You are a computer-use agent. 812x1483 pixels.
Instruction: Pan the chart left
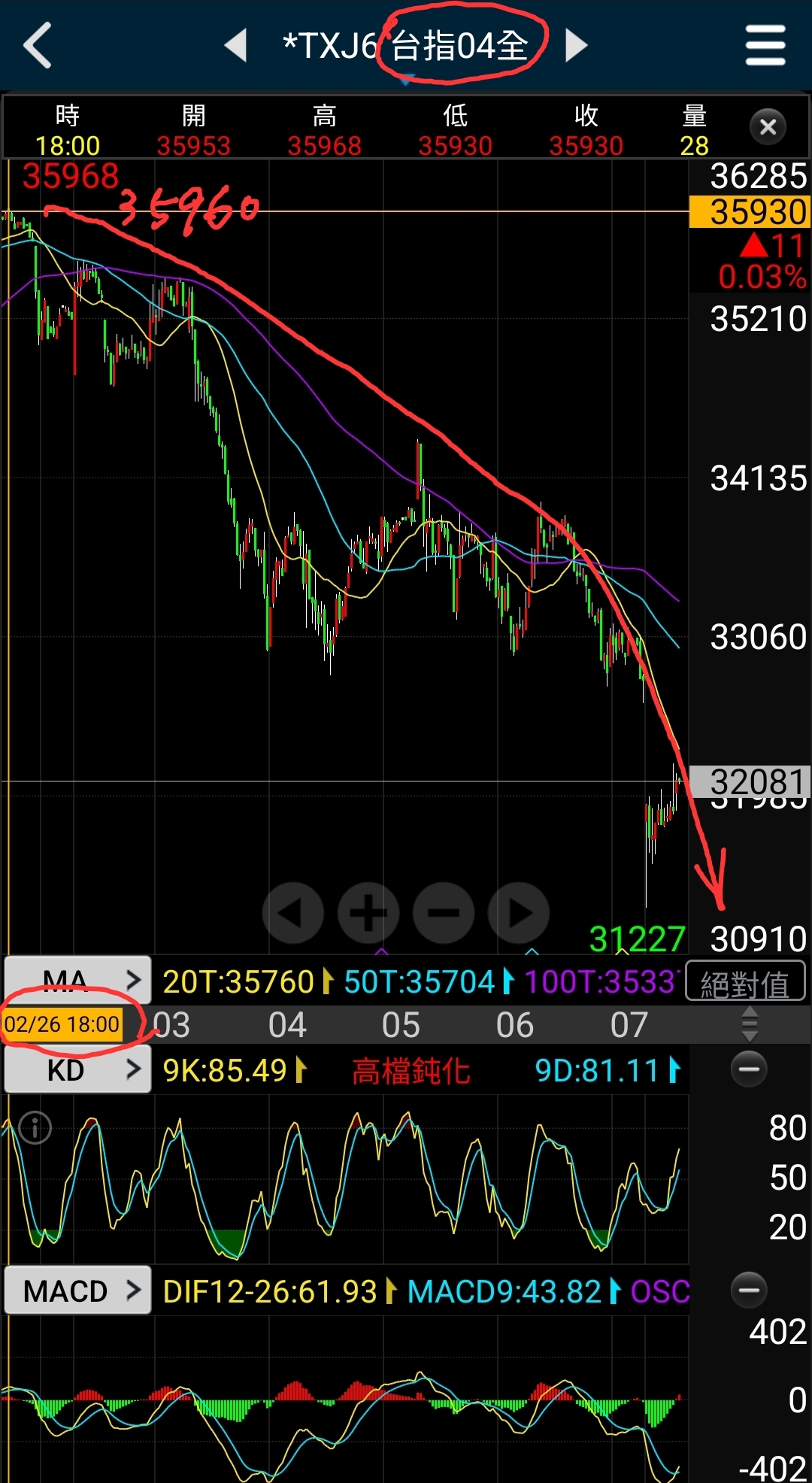[x=292, y=913]
